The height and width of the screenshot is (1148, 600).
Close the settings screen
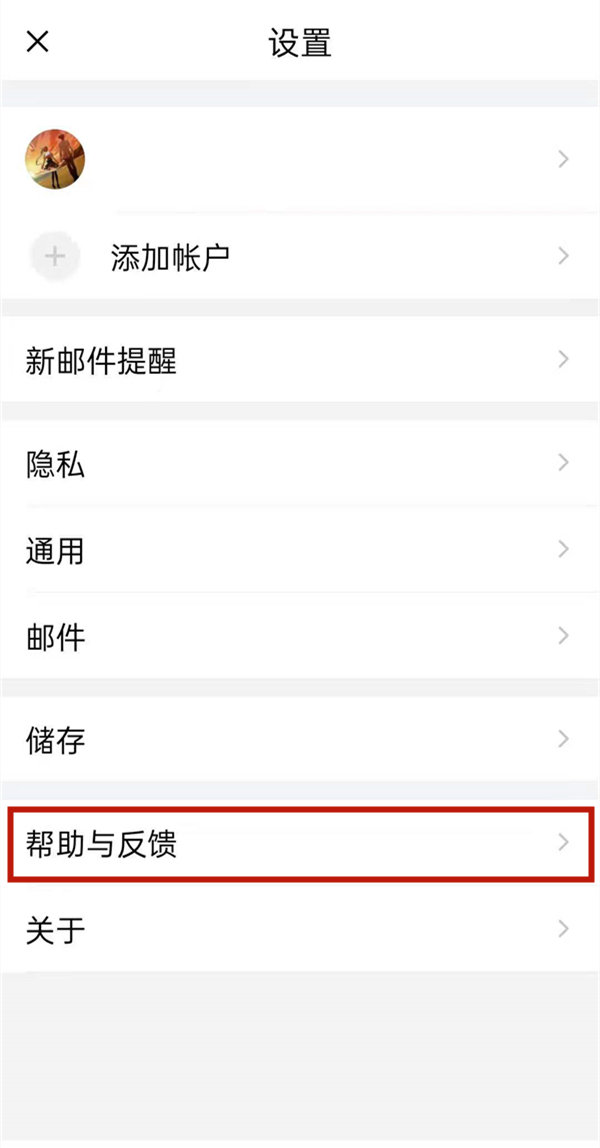pos(37,42)
